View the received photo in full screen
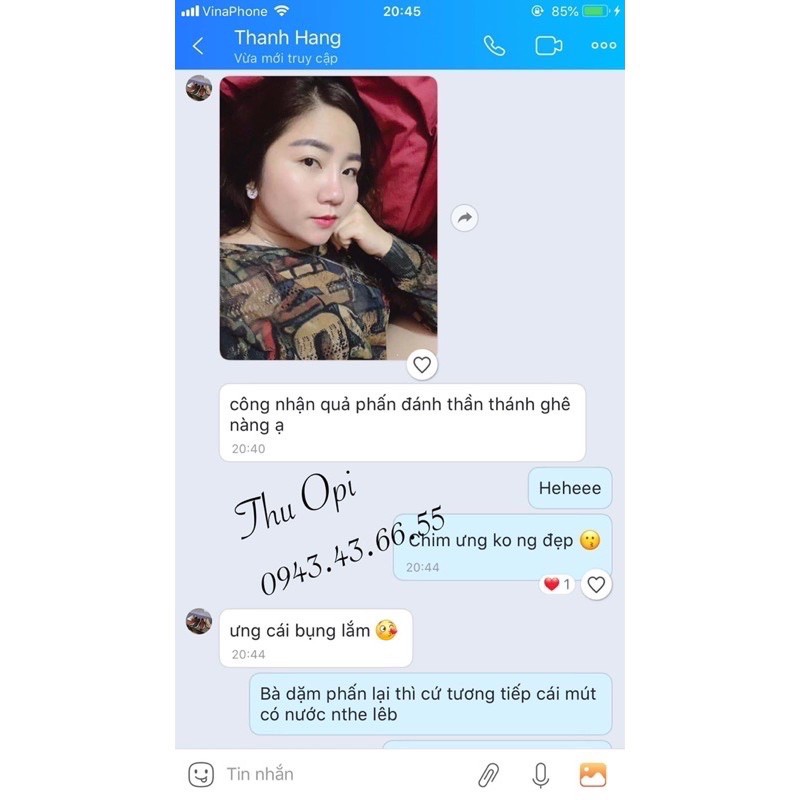This screenshot has height=800, width=800. click(x=328, y=218)
